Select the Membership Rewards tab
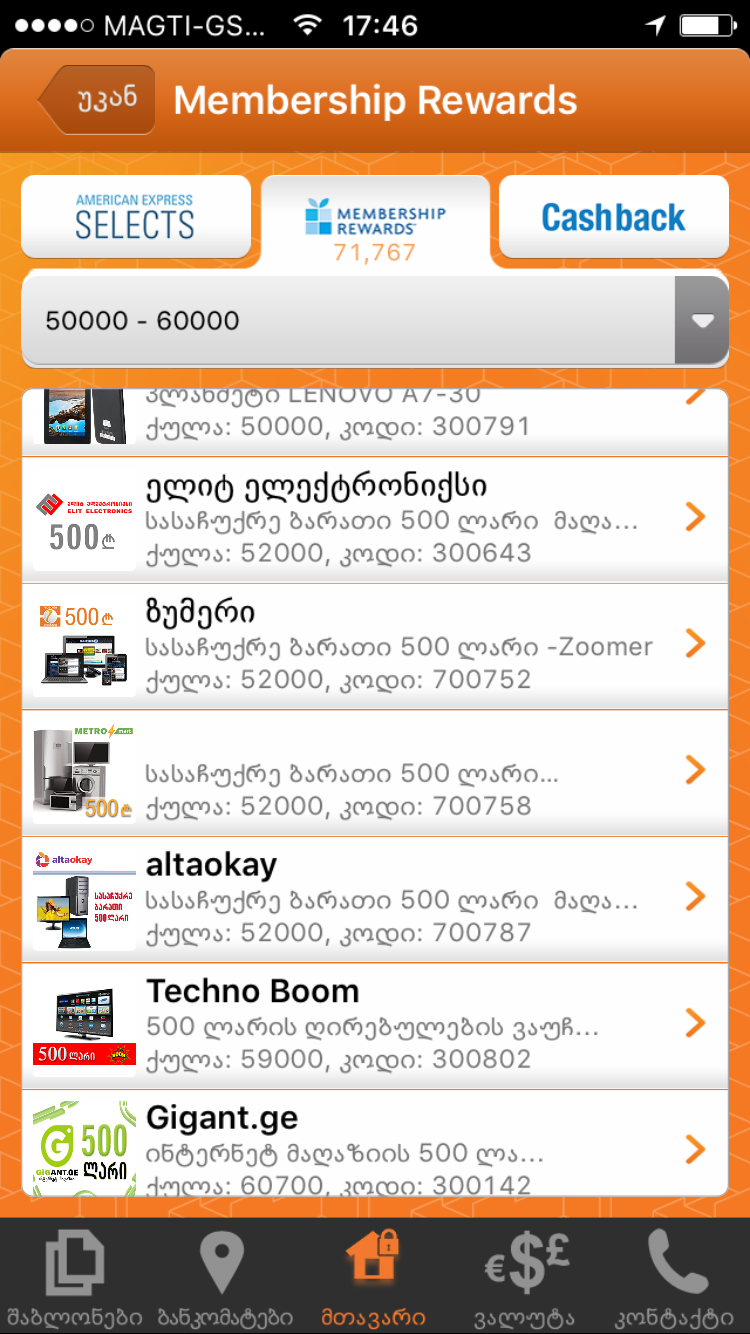Screen dimensions: 750x1334 click(375, 222)
